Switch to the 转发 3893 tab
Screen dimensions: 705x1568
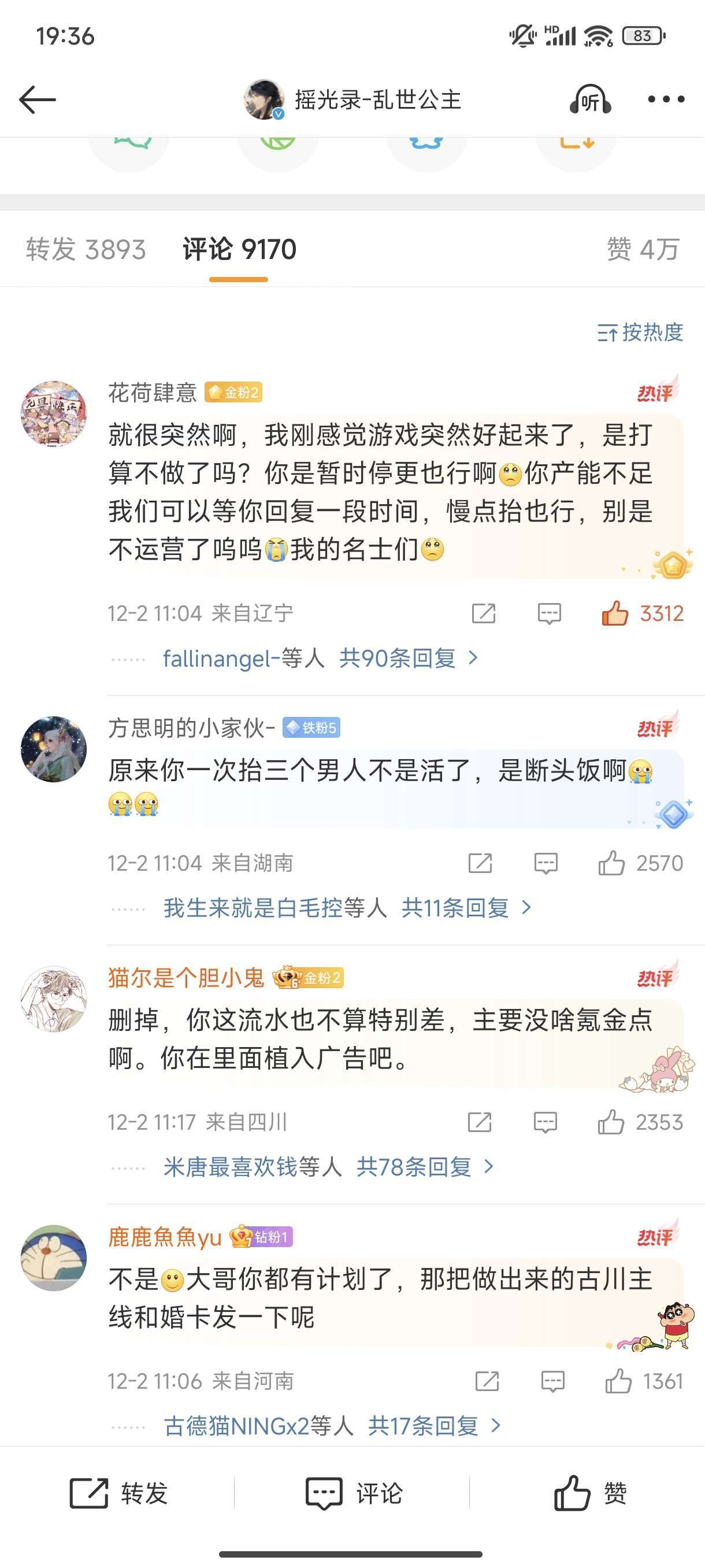[86, 250]
